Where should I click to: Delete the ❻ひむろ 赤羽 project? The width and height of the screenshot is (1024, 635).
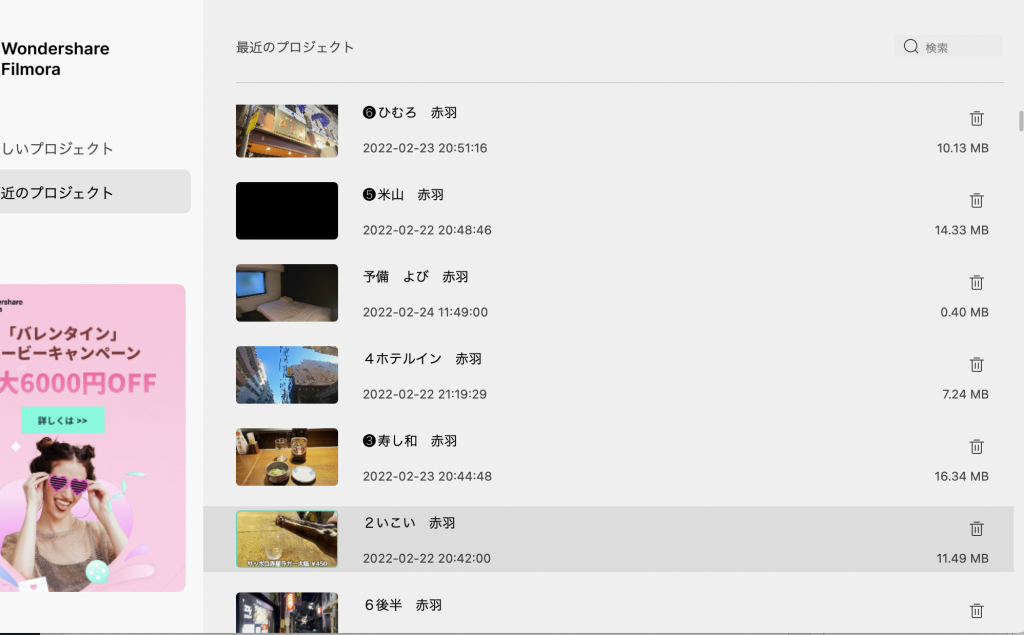coord(977,119)
